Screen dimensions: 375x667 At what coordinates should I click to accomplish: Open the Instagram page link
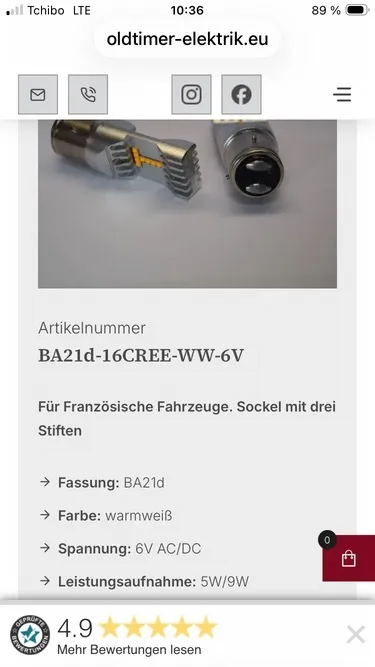(191, 94)
